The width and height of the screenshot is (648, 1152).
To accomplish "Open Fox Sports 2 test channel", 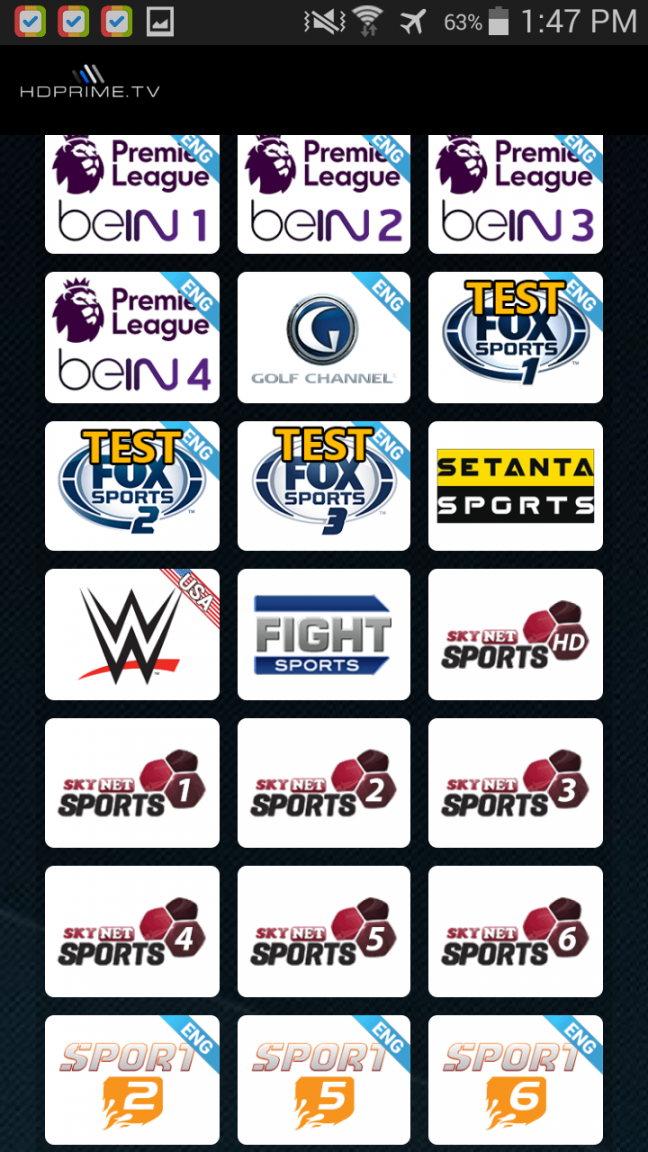I will [132, 485].
